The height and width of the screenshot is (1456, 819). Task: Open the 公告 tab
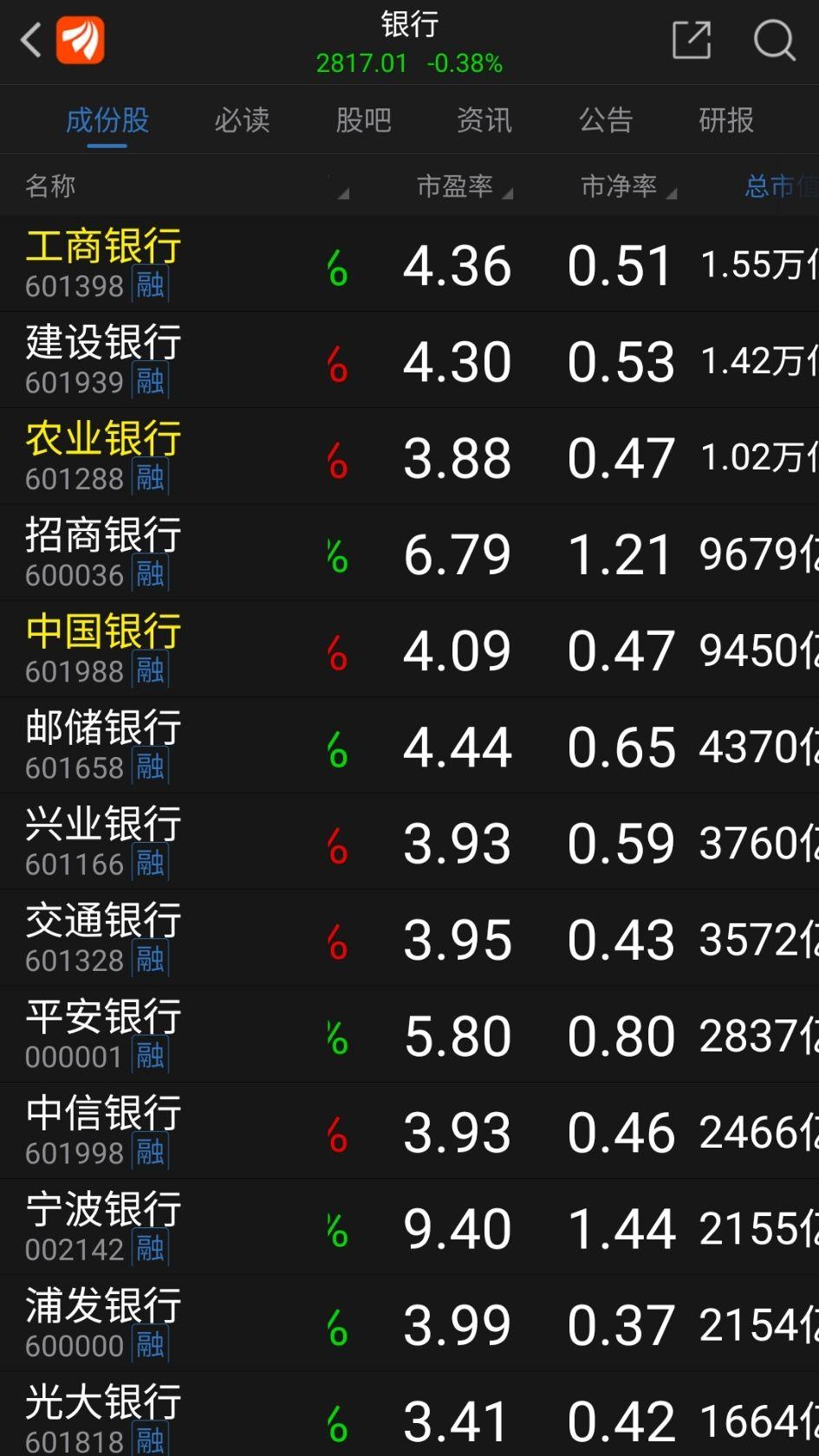point(606,120)
